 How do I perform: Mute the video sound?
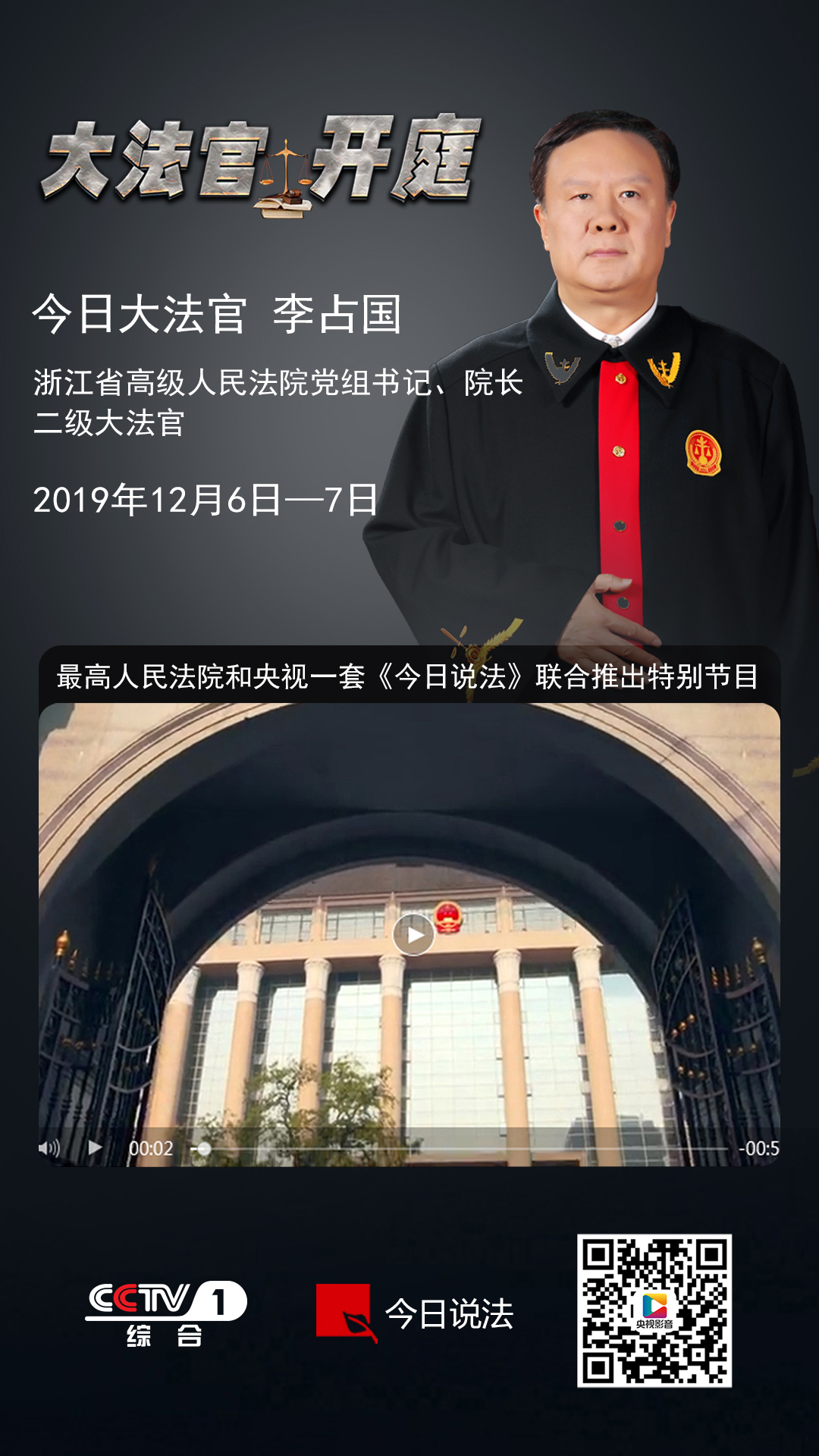point(49,1148)
